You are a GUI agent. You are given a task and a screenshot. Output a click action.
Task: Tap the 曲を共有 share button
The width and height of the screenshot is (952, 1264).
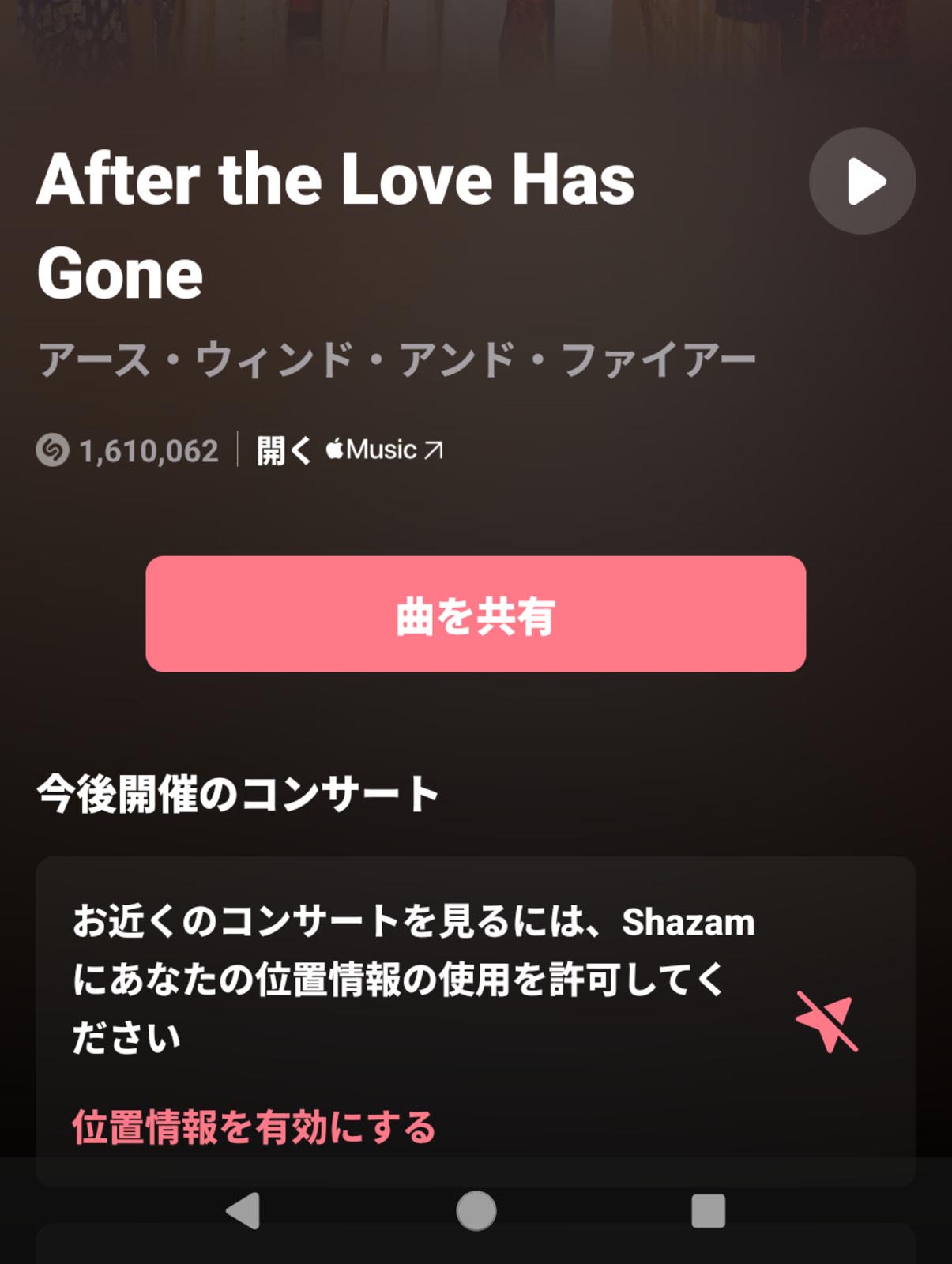click(476, 614)
